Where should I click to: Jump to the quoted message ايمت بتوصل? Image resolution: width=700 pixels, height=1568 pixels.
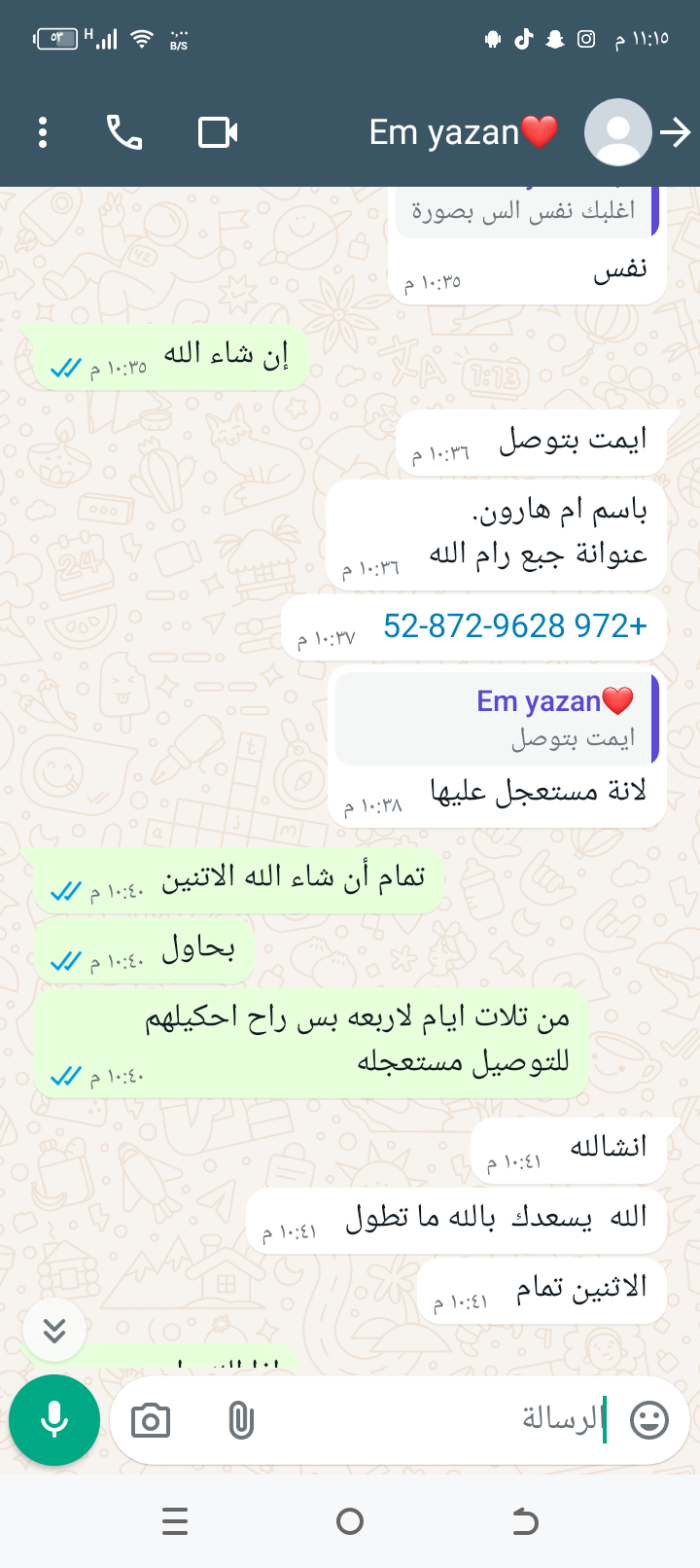pos(496,720)
